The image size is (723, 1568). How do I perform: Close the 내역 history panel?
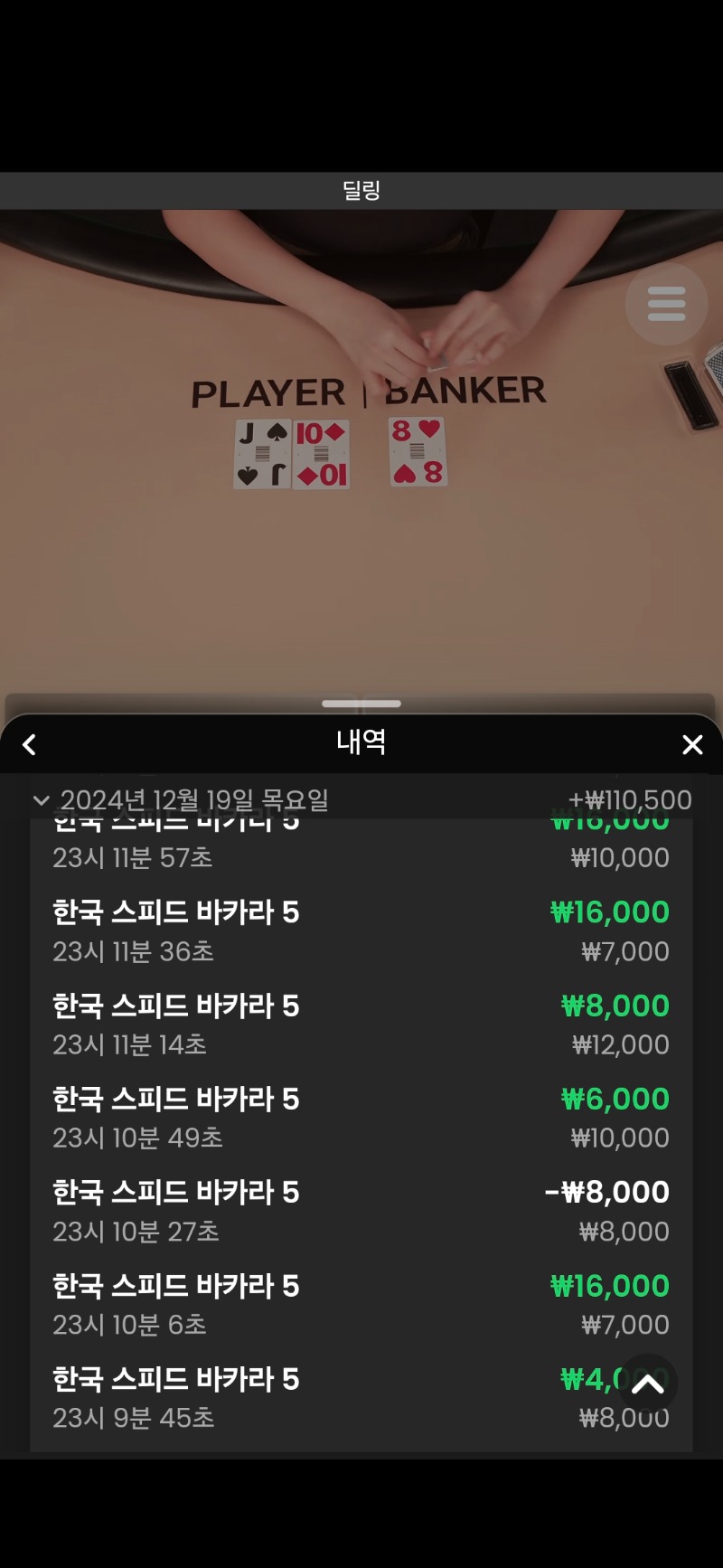point(692,744)
